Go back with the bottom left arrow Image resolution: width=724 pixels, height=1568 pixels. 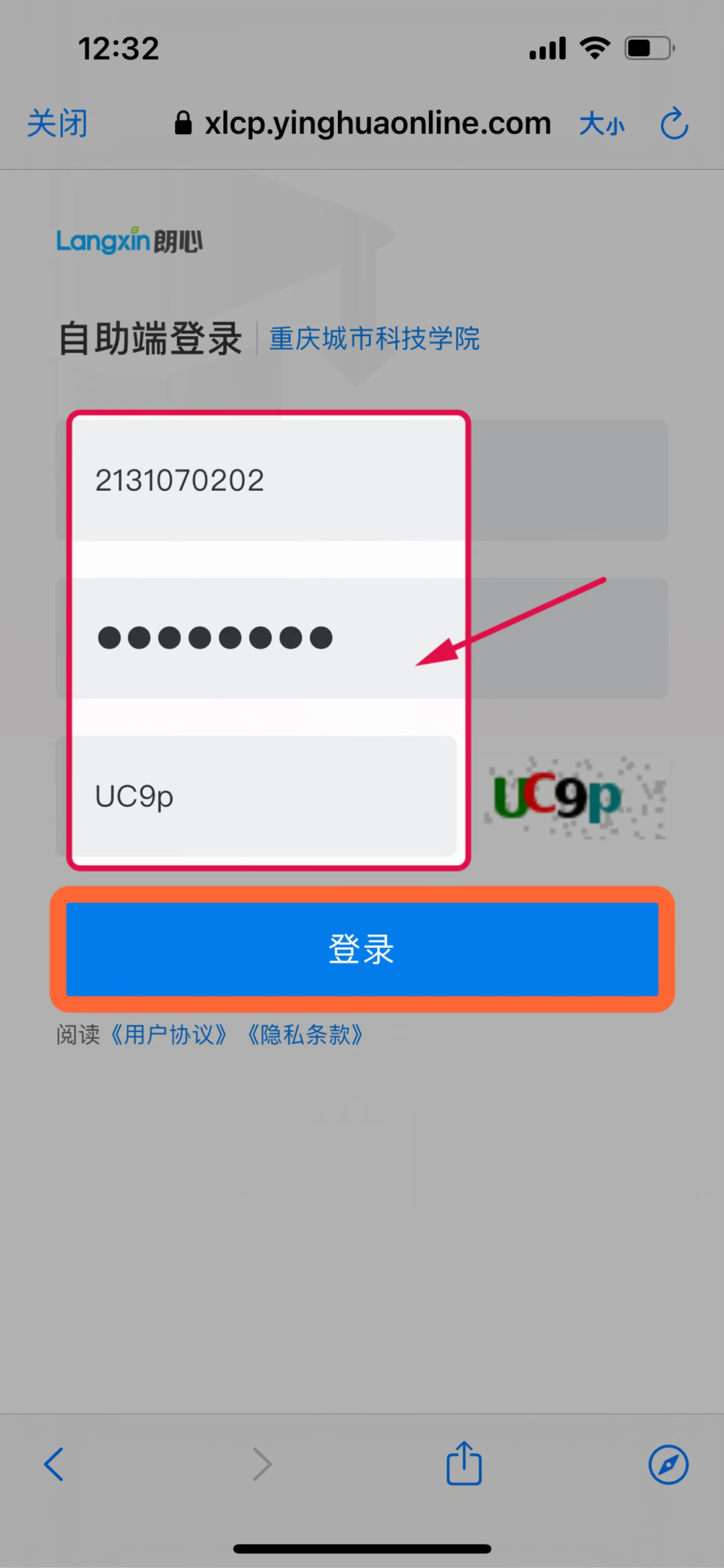click(54, 1464)
